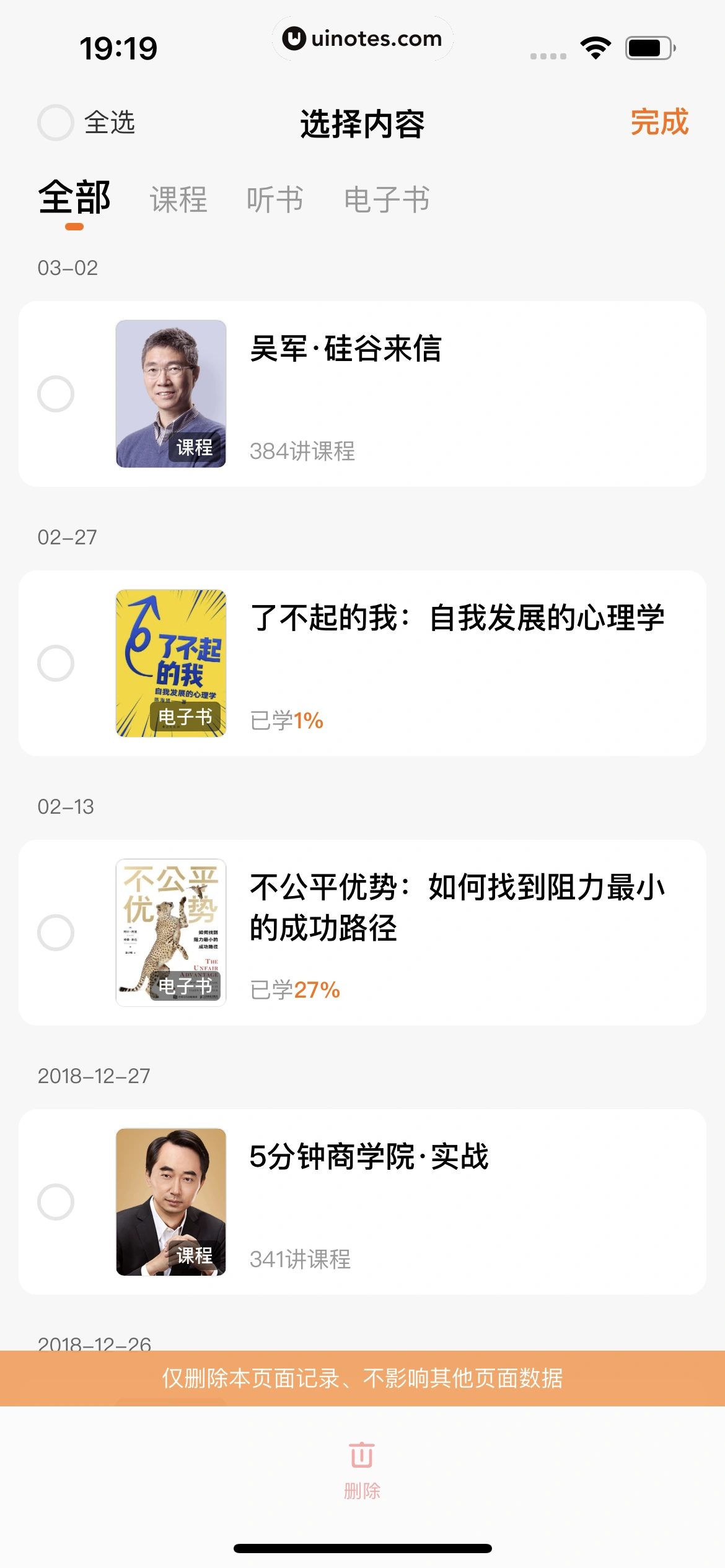Screen dimensions: 725x1568
Task: Toggle the 全选 select-all checkbox
Action: coord(56,123)
